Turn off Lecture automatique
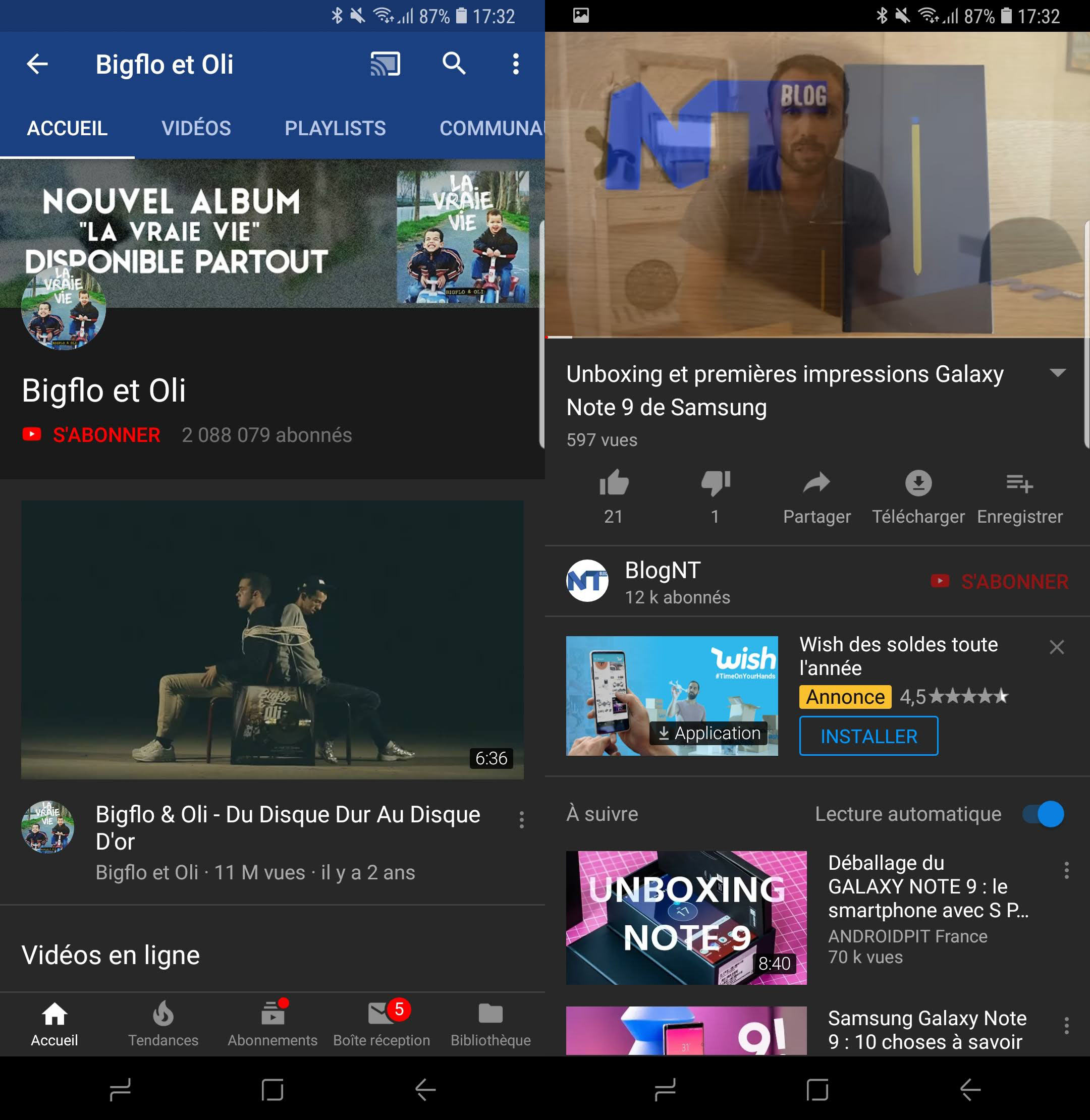Screen dimensions: 1090x1120 click(1043, 814)
